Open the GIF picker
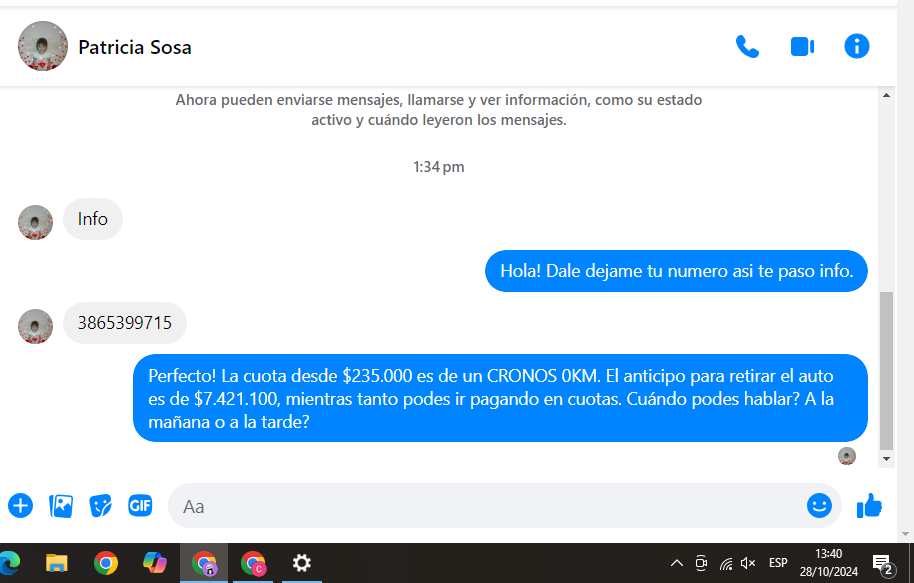This screenshot has height=583, width=914. point(140,505)
